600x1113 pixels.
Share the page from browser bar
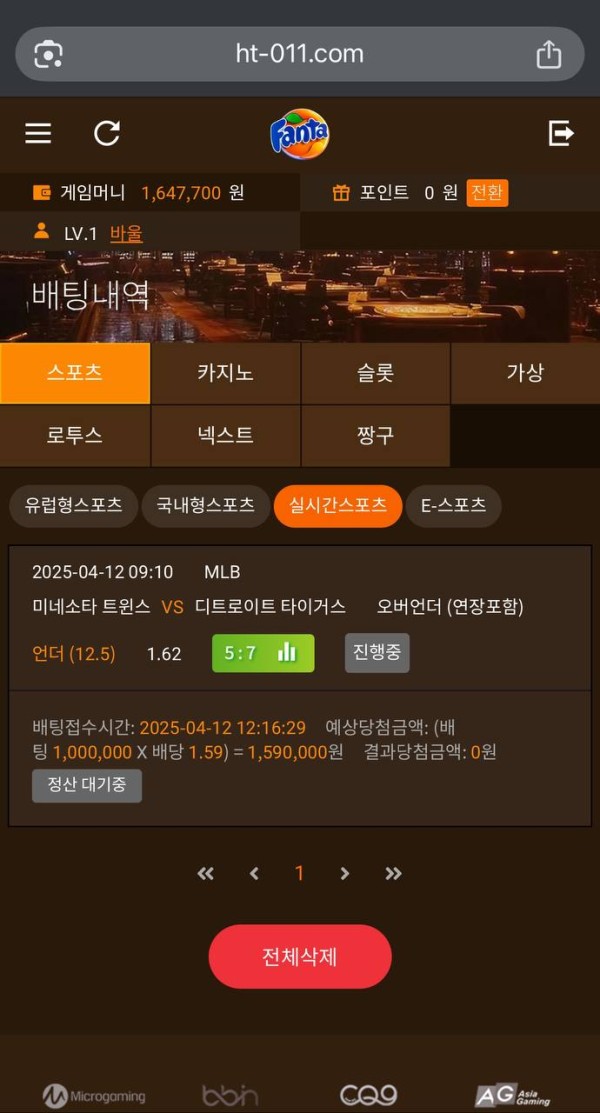pos(549,54)
